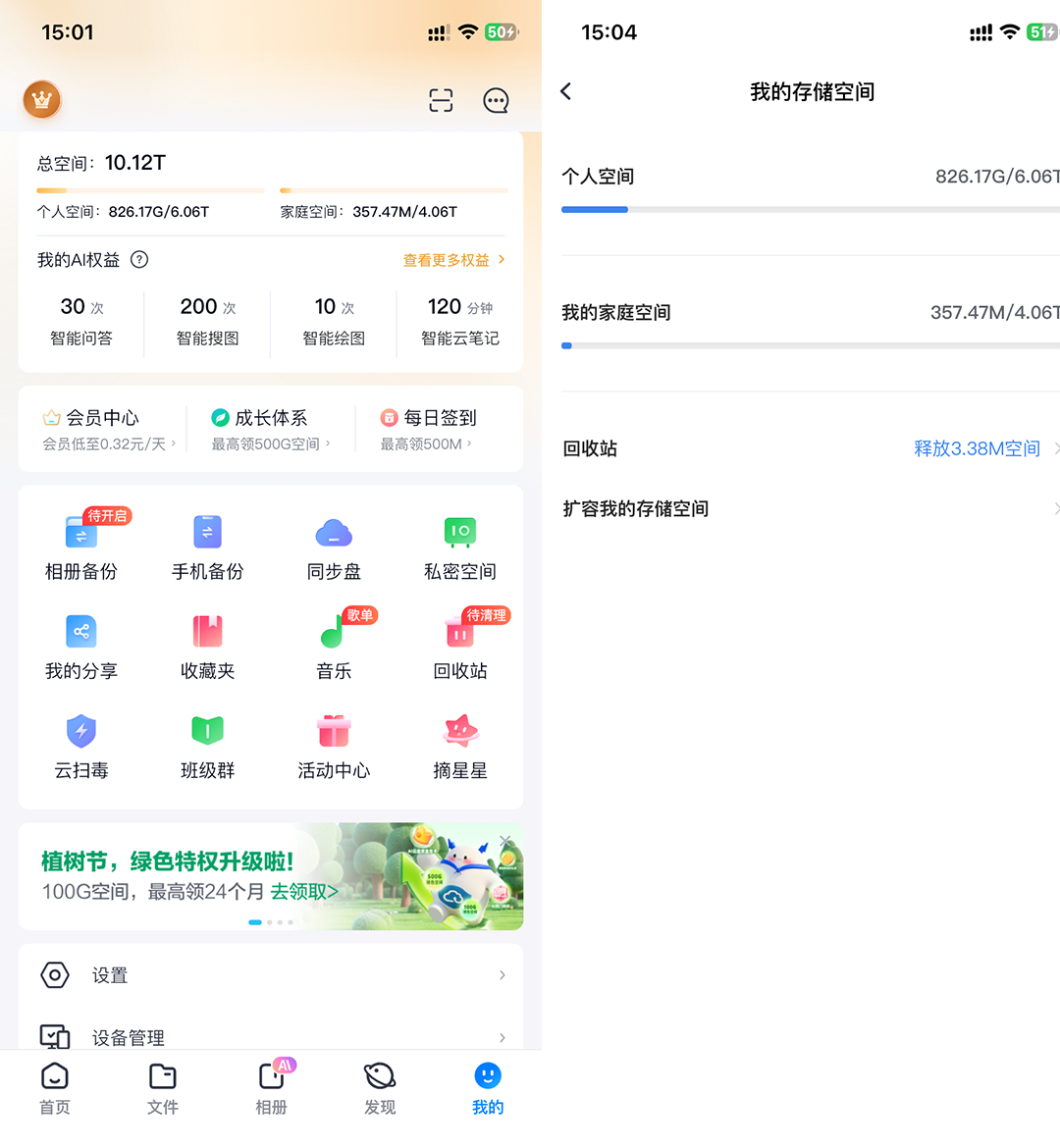The image size is (1060, 1148).
Task: Open the messages chat bubble icon
Action: pyautogui.click(x=497, y=100)
